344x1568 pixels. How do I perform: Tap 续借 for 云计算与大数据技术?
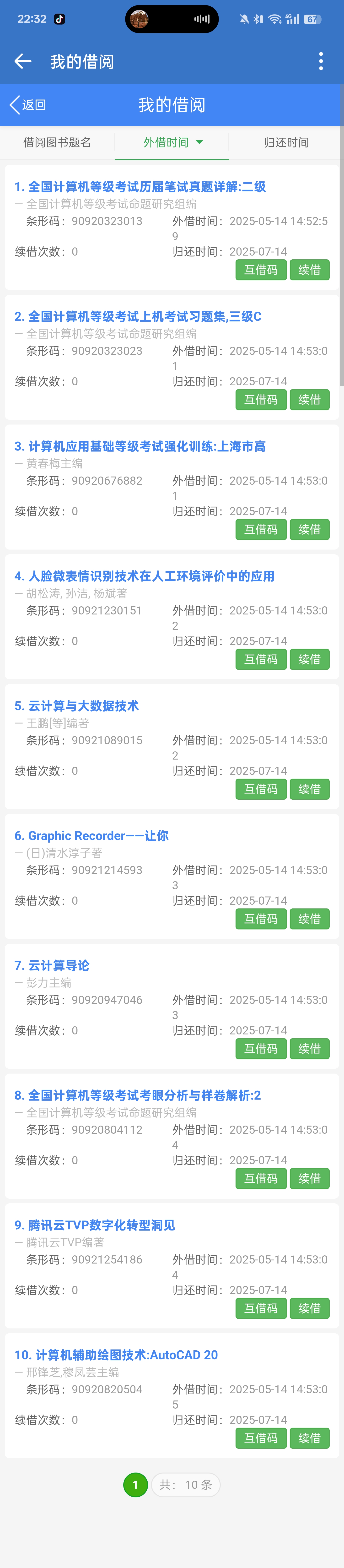tap(309, 789)
